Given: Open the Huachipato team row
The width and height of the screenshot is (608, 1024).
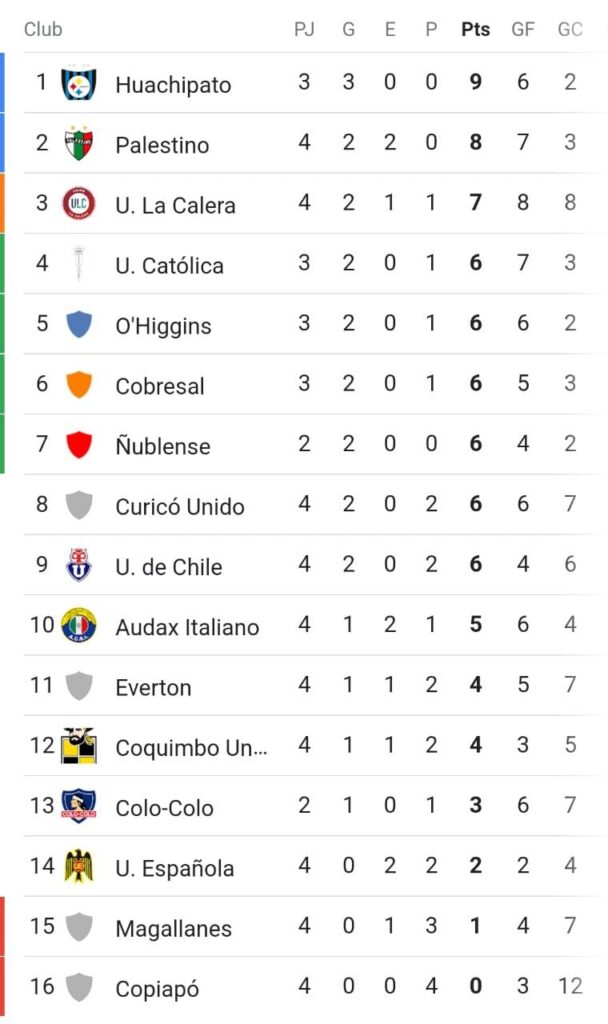Looking at the screenshot, I should [312, 83].
